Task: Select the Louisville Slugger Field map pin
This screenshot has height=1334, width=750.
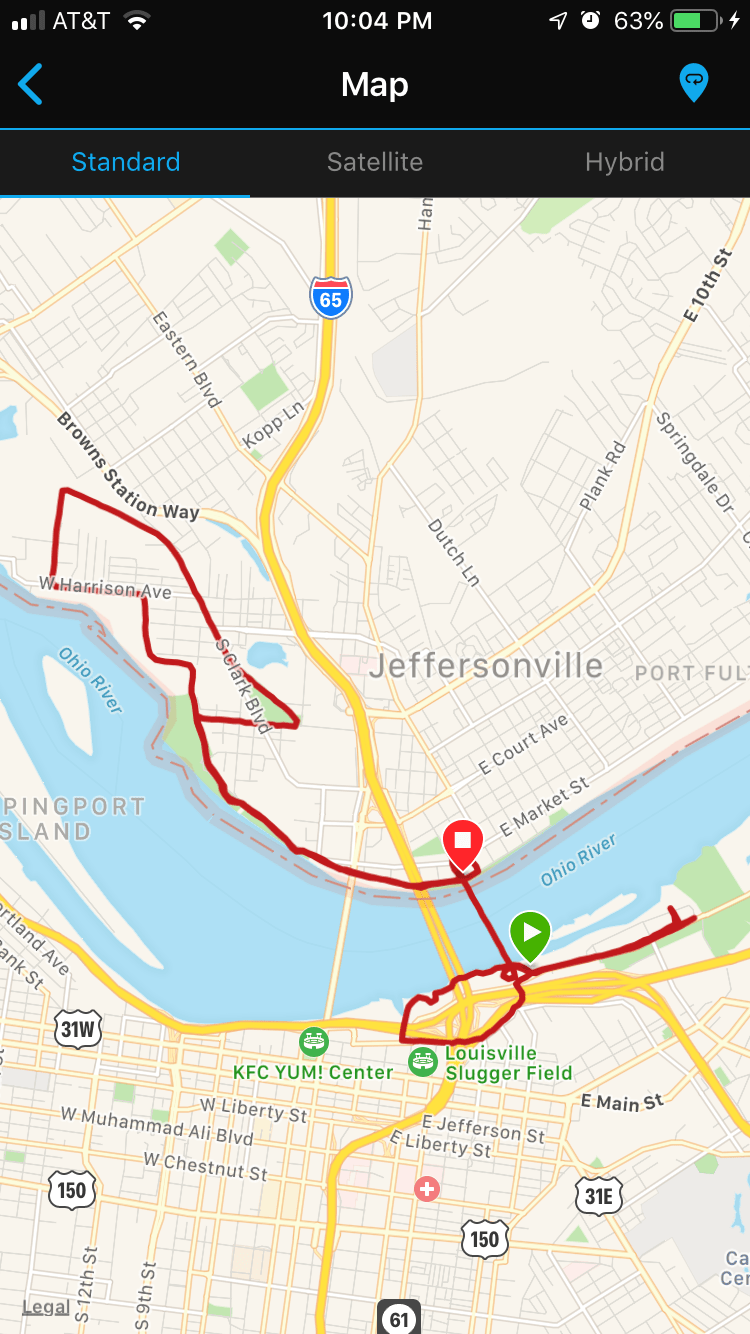Action: point(423,1062)
